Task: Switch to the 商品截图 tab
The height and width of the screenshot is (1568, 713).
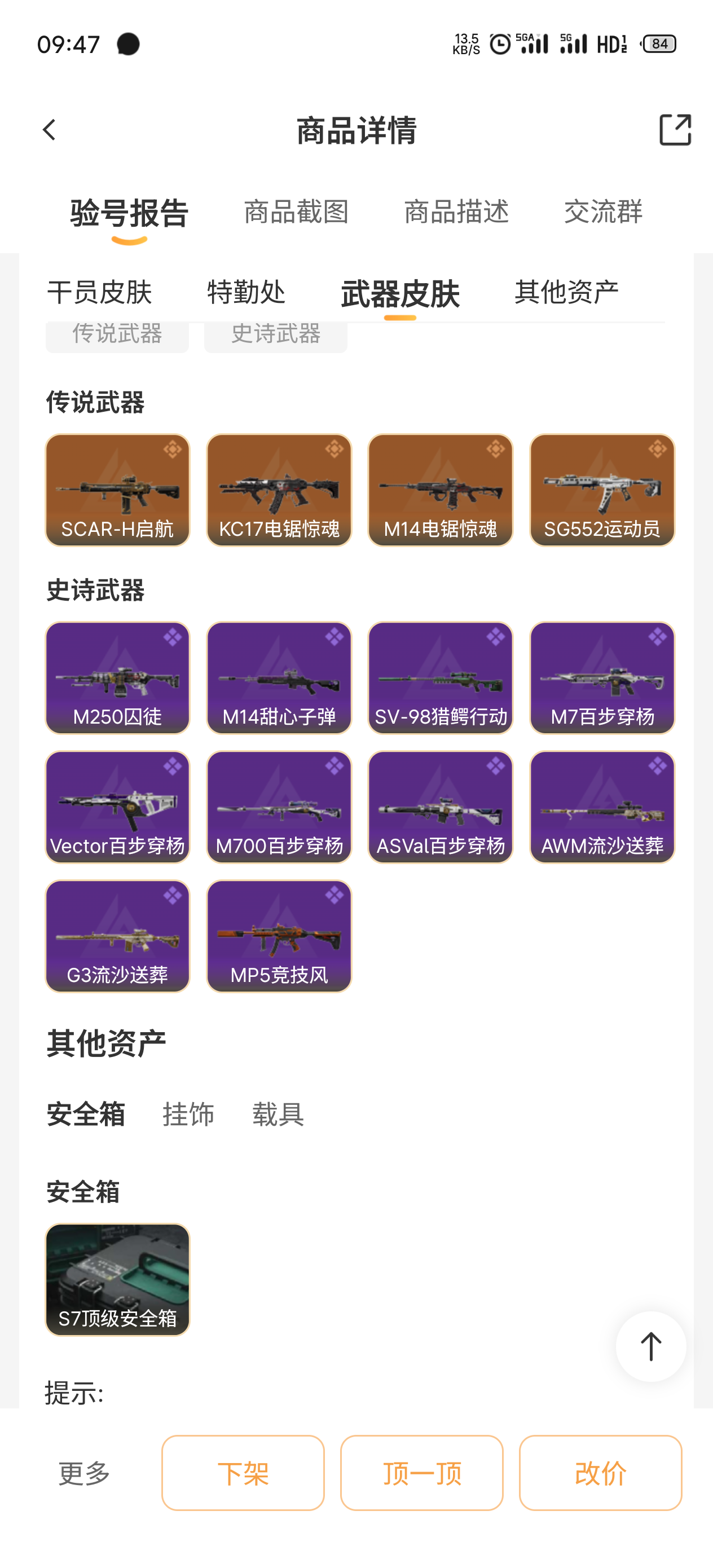Action: click(x=296, y=212)
